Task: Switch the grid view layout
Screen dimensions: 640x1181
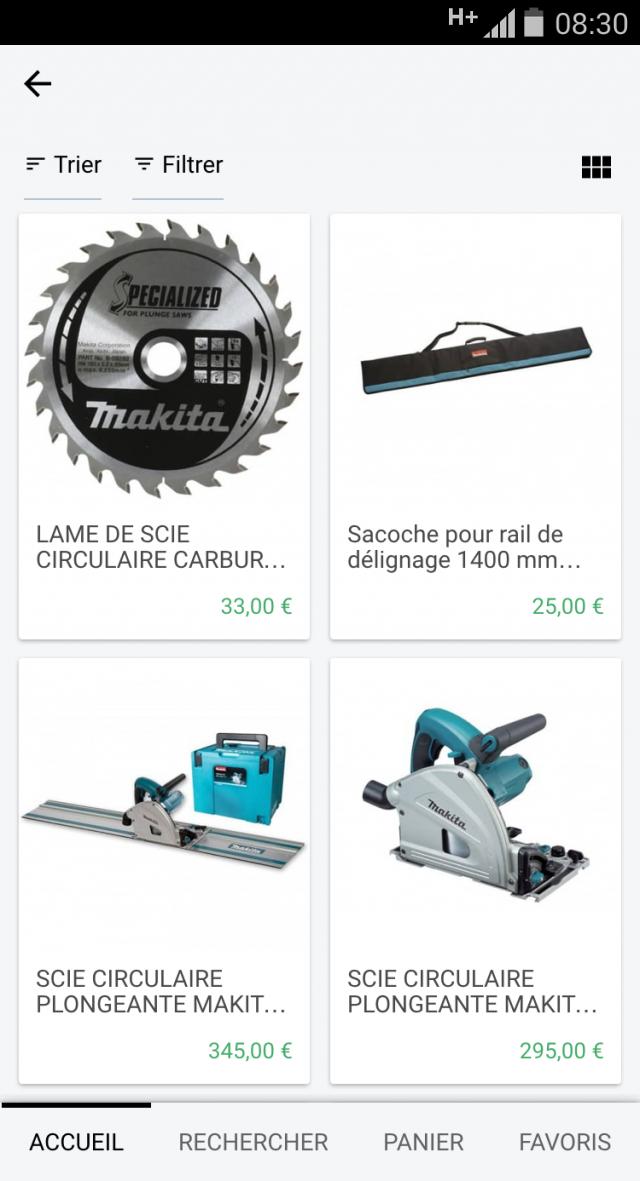Action: pyautogui.click(x=596, y=167)
